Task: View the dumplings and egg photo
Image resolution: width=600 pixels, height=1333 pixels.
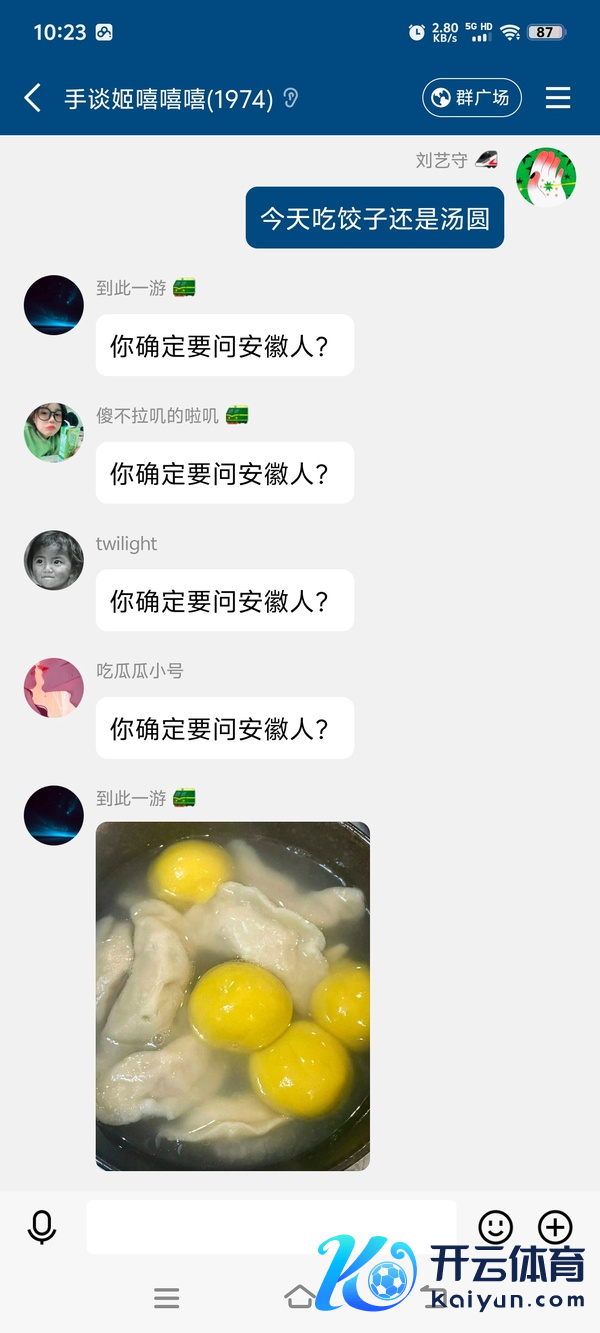Action: pos(233,996)
